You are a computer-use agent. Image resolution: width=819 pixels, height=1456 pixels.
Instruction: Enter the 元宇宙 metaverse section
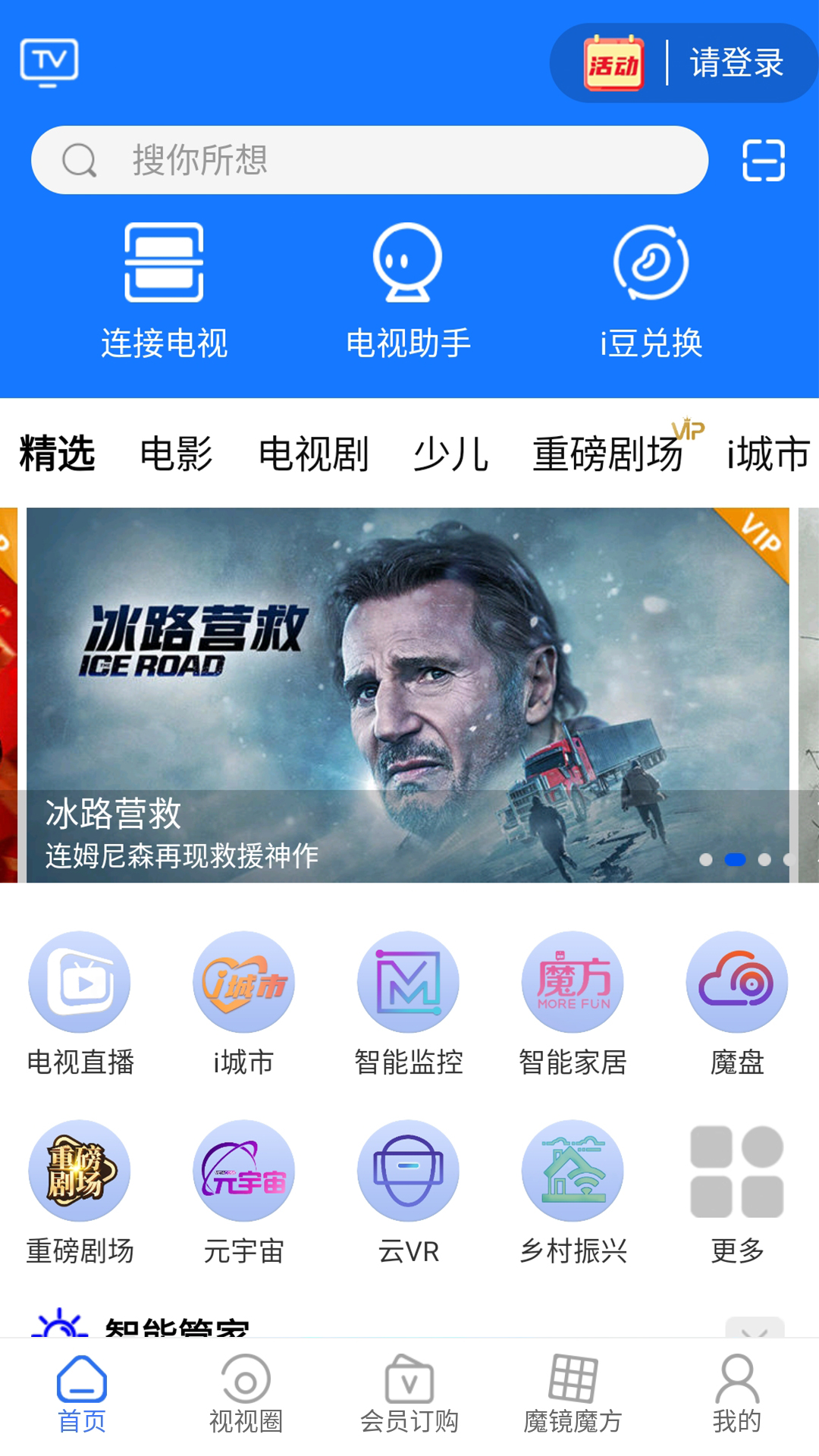(x=243, y=1170)
